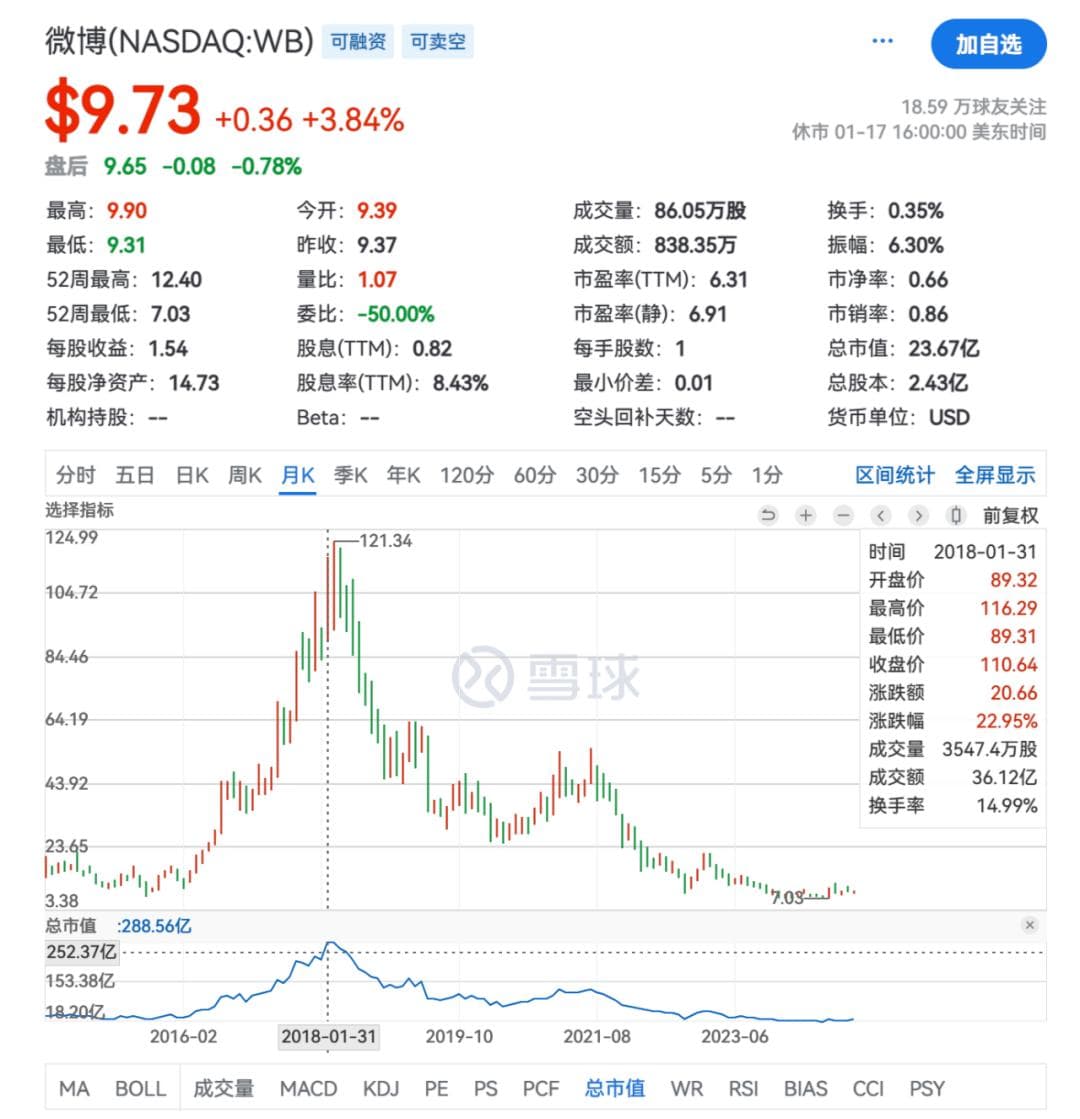
Task: Close the 总市值 indicator panel
Action: [x=1030, y=926]
